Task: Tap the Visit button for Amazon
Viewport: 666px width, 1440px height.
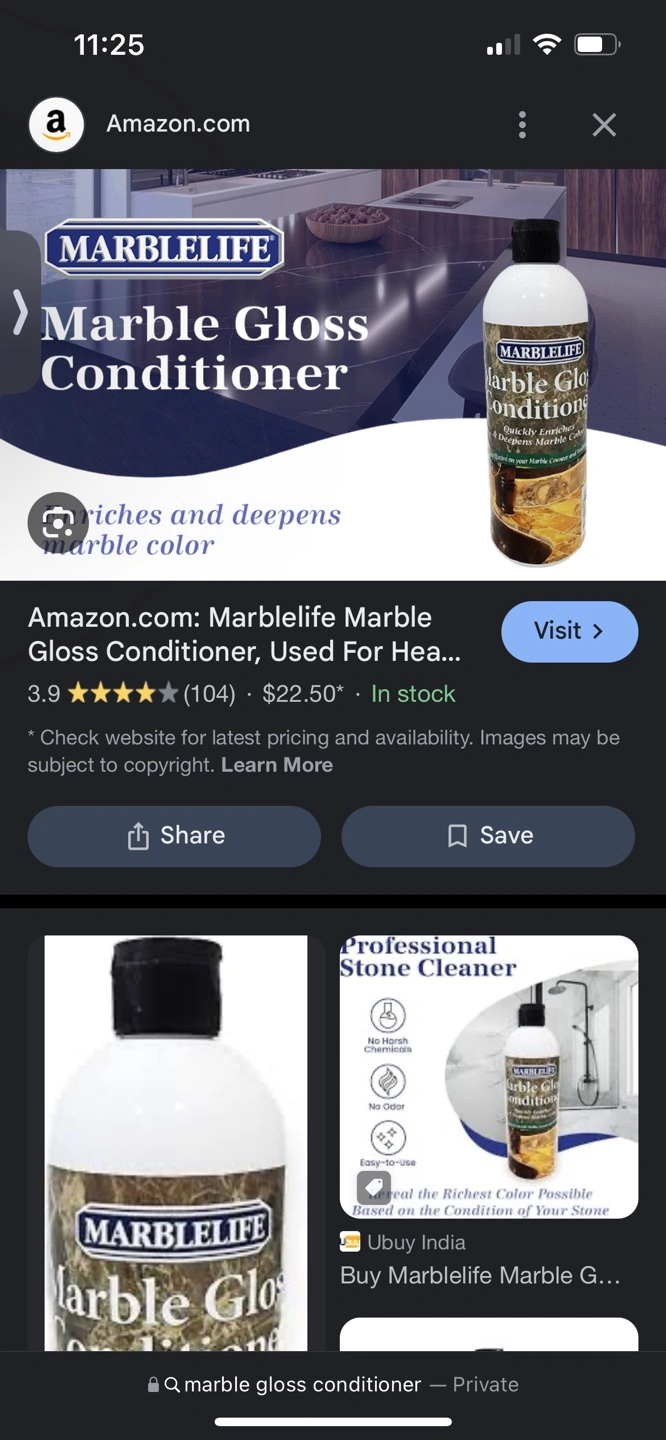Action: [569, 631]
